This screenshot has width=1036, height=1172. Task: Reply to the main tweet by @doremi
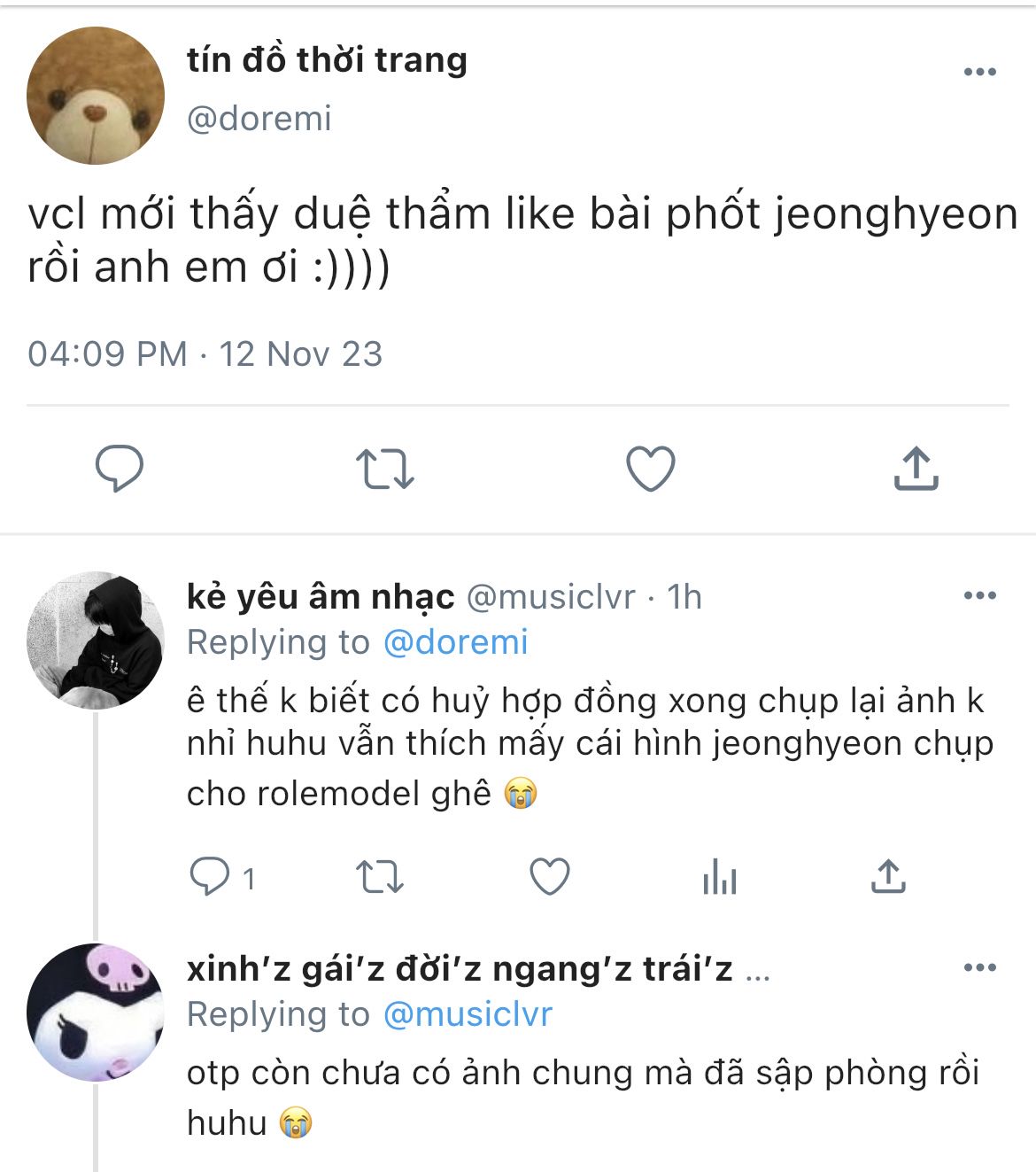[120, 469]
